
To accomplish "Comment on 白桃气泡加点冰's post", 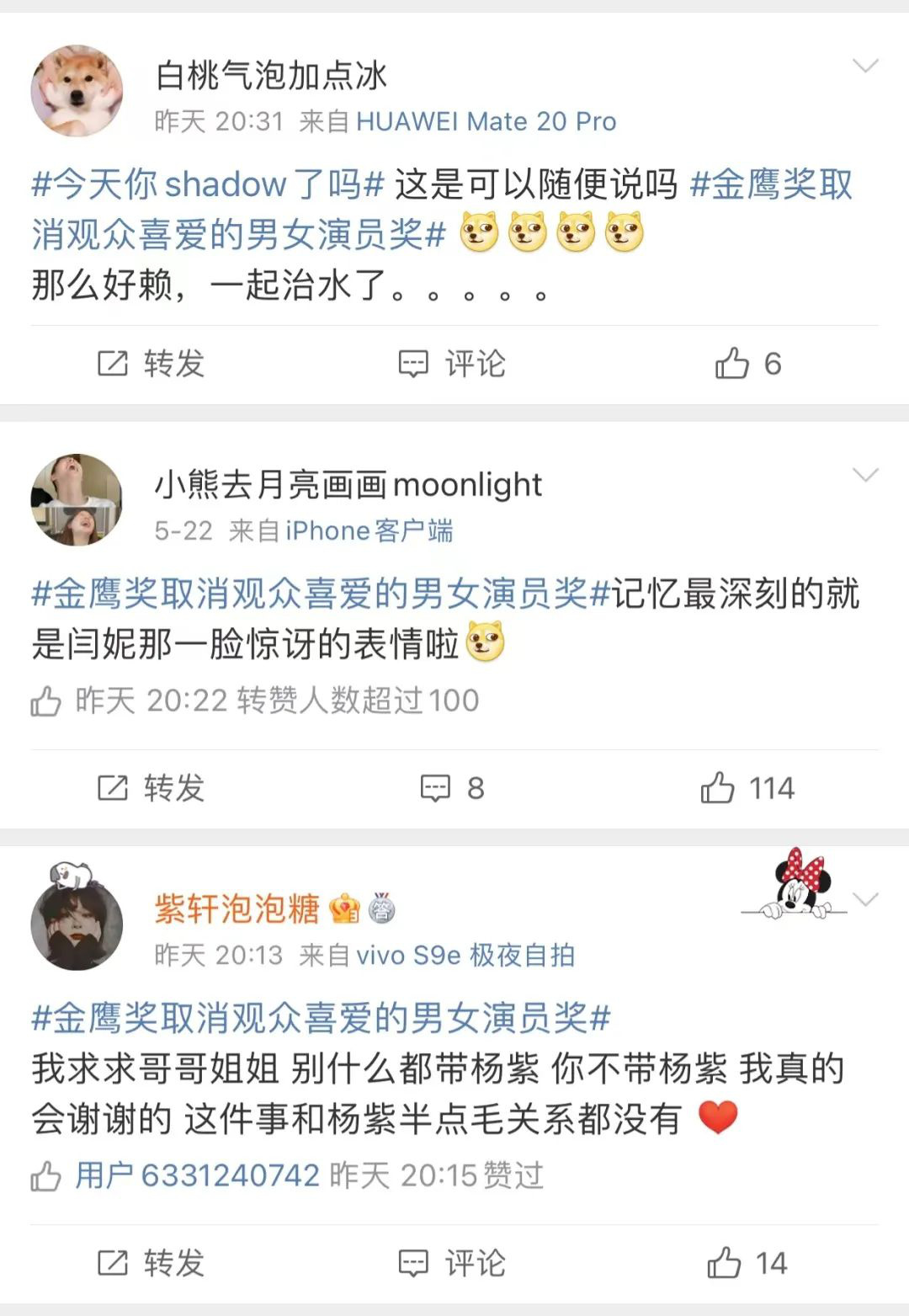I will tap(452, 364).
